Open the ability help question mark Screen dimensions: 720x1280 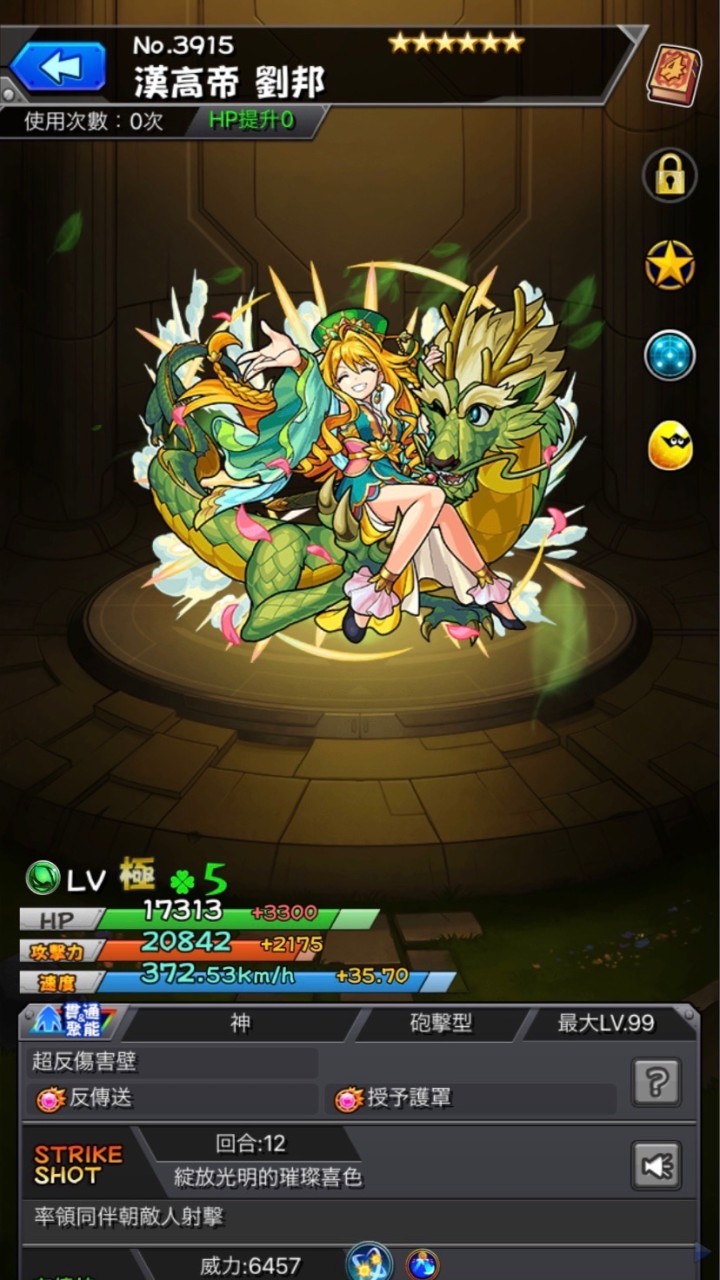(657, 1082)
